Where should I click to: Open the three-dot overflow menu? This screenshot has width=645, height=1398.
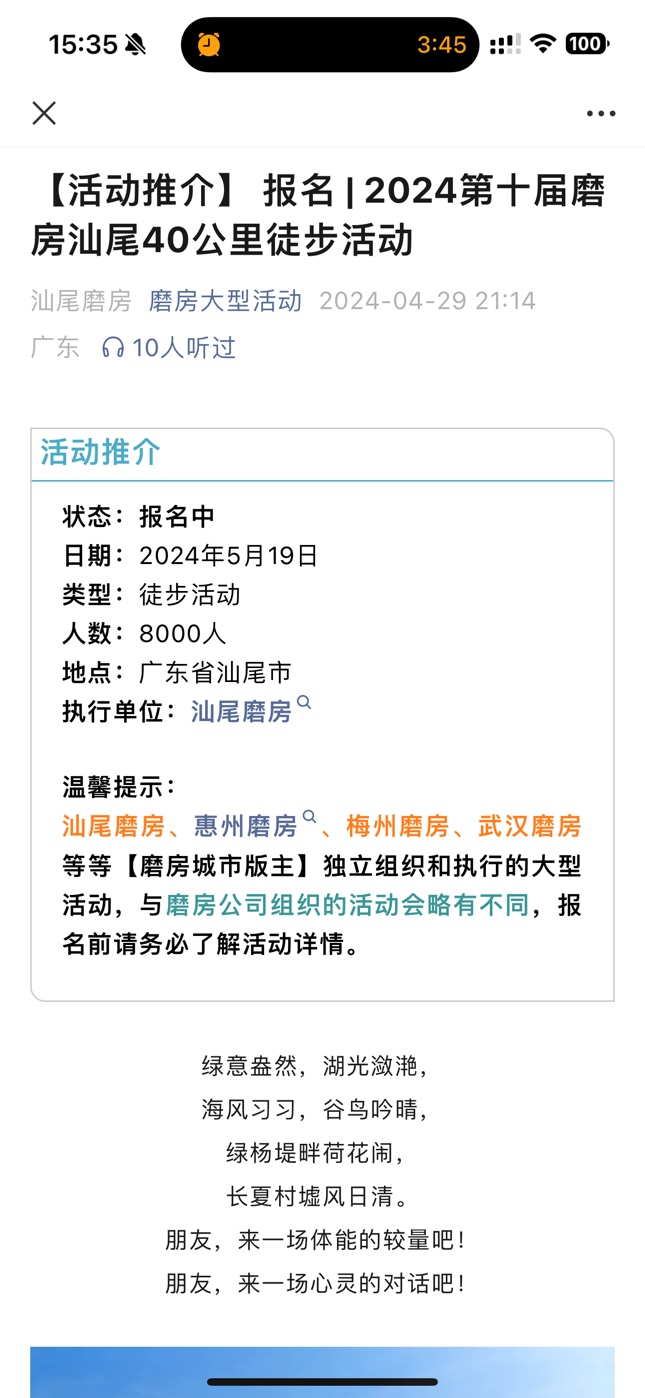pyautogui.click(x=601, y=113)
